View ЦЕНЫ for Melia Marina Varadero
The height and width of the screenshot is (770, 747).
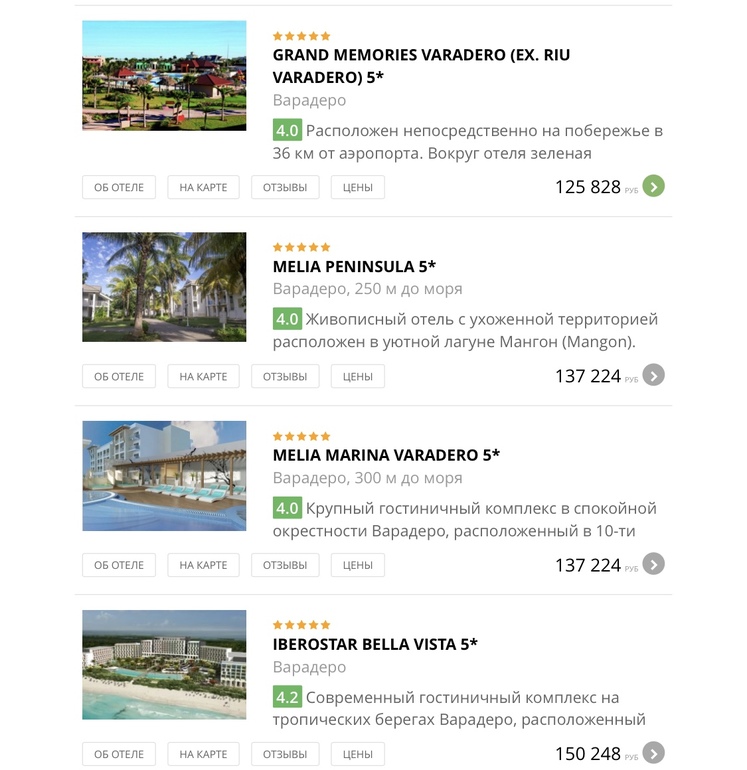(x=358, y=565)
